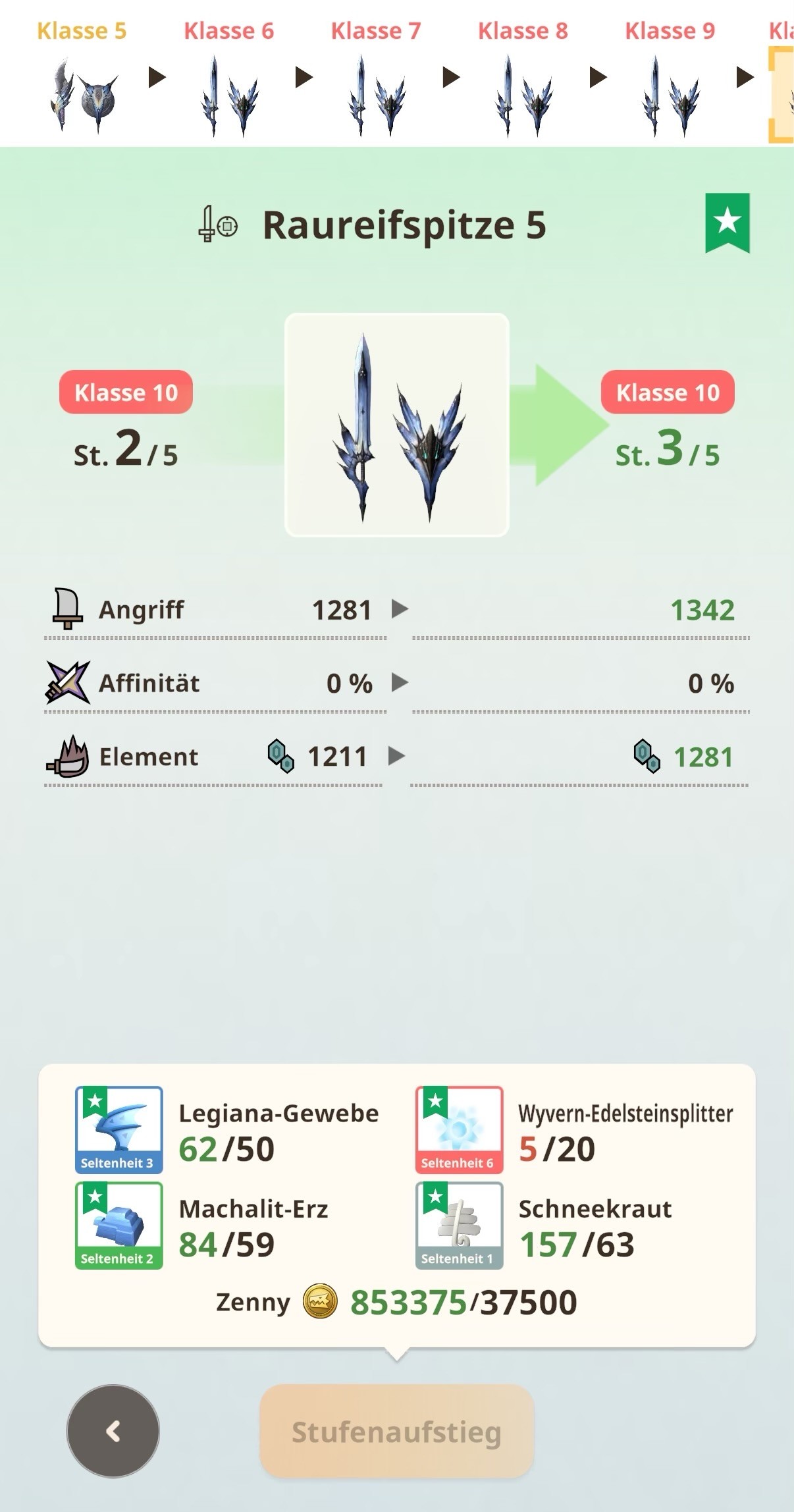Viewport: 794px width, 1512px height.
Task: Tap the Stufenaufstieg button
Action: point(396,1432)
